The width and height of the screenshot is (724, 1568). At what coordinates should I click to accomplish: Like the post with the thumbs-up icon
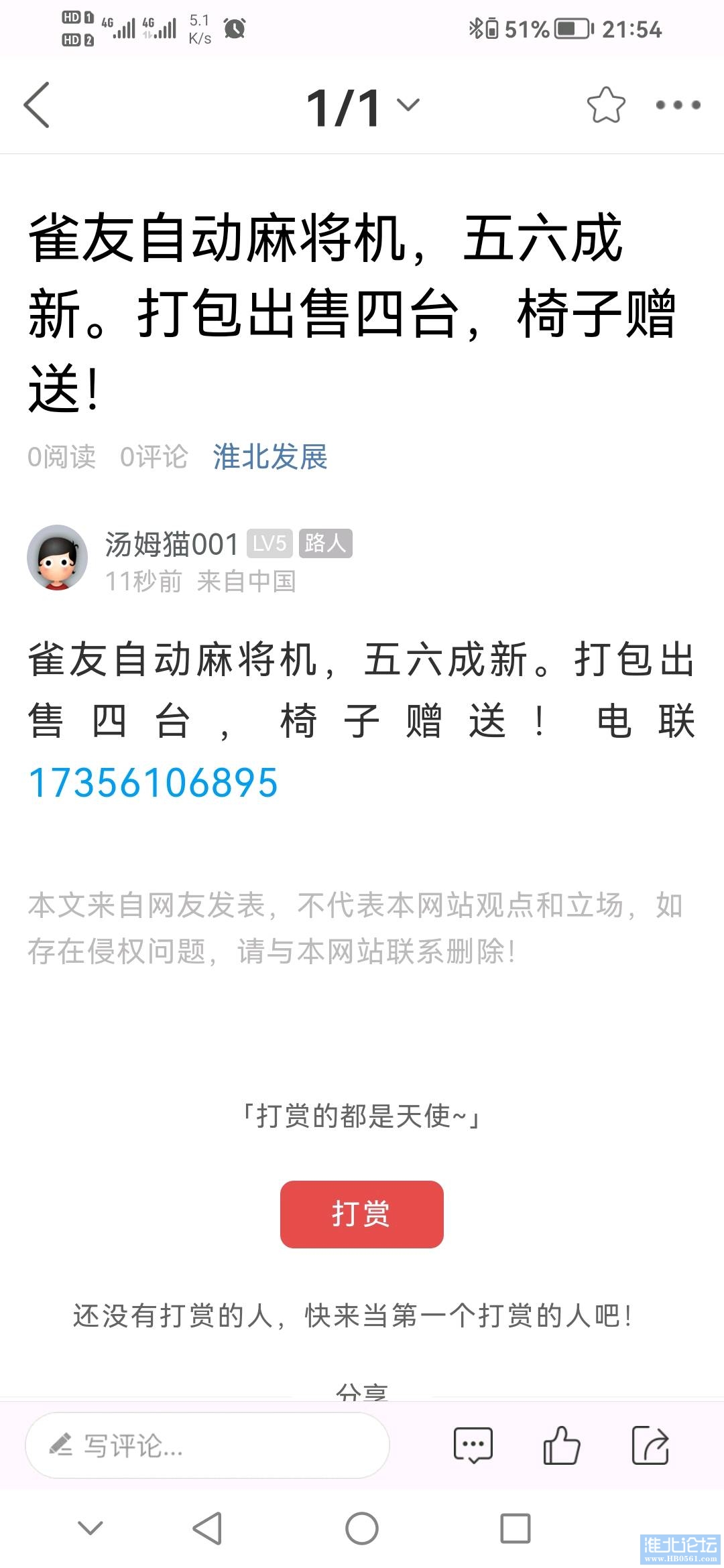pos(561,1445)
